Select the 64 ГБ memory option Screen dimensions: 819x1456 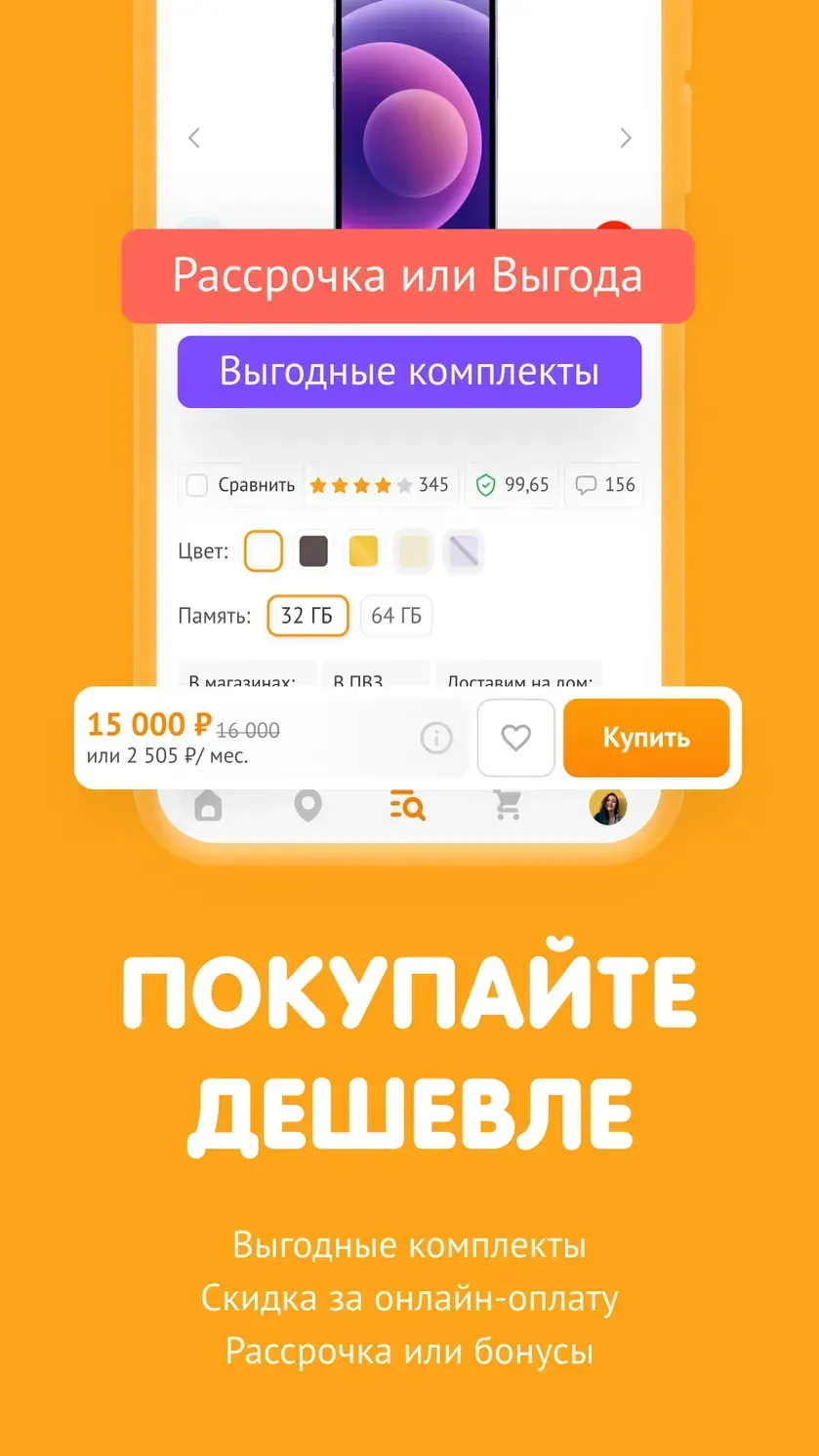pos(396,616)
